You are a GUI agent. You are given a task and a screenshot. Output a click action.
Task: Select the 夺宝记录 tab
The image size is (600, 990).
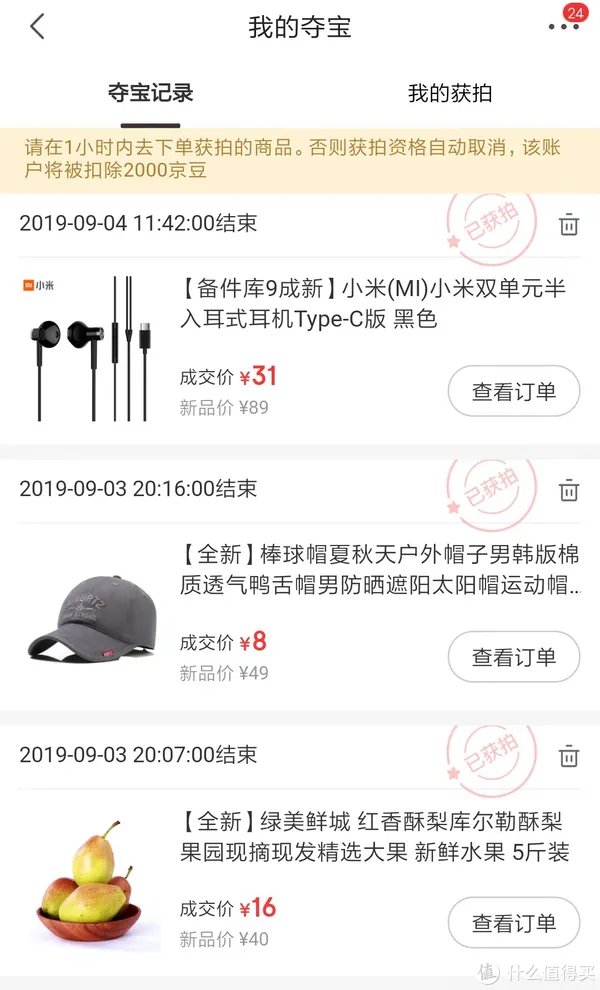click(x=150, y=94)
